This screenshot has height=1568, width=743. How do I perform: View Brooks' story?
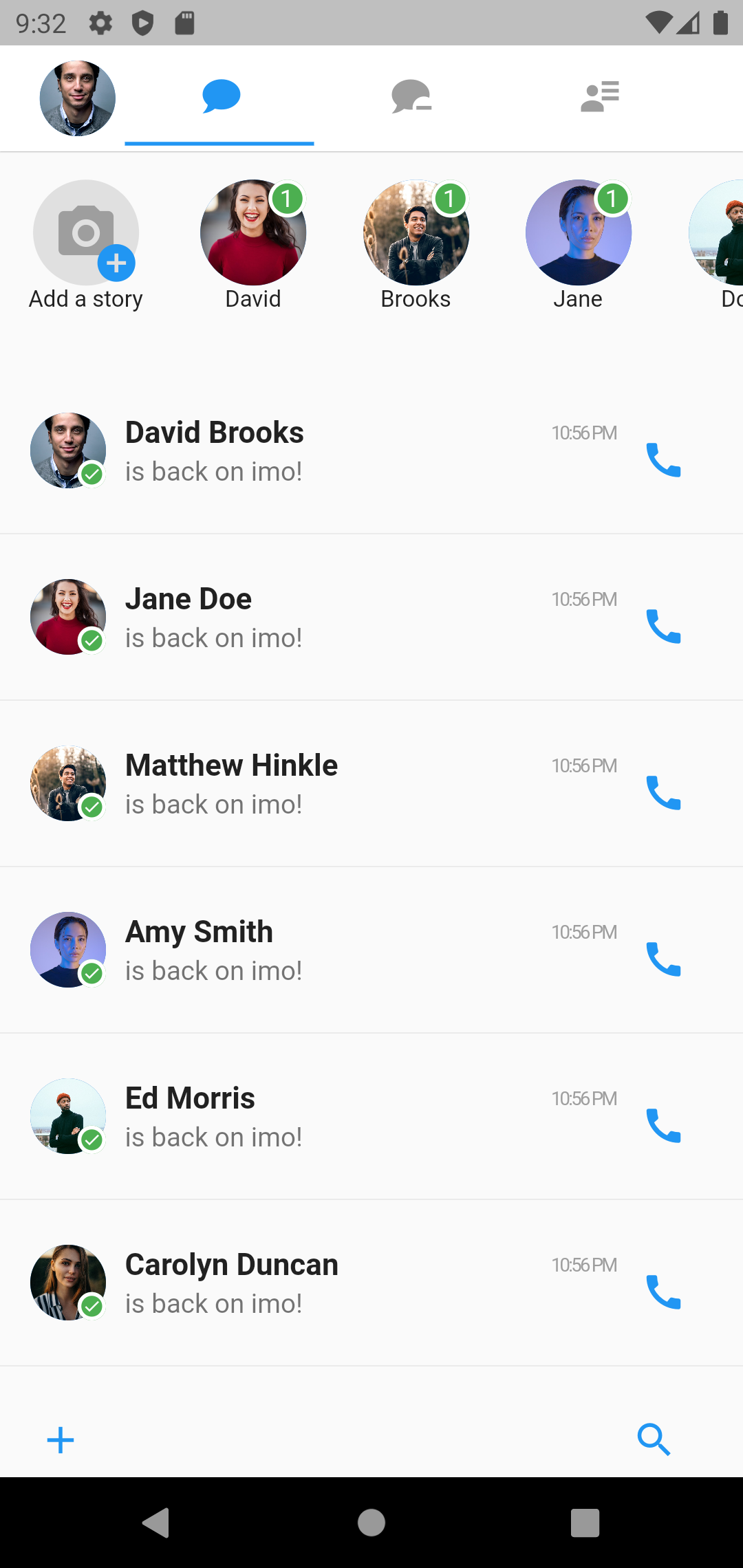(416, 233)
